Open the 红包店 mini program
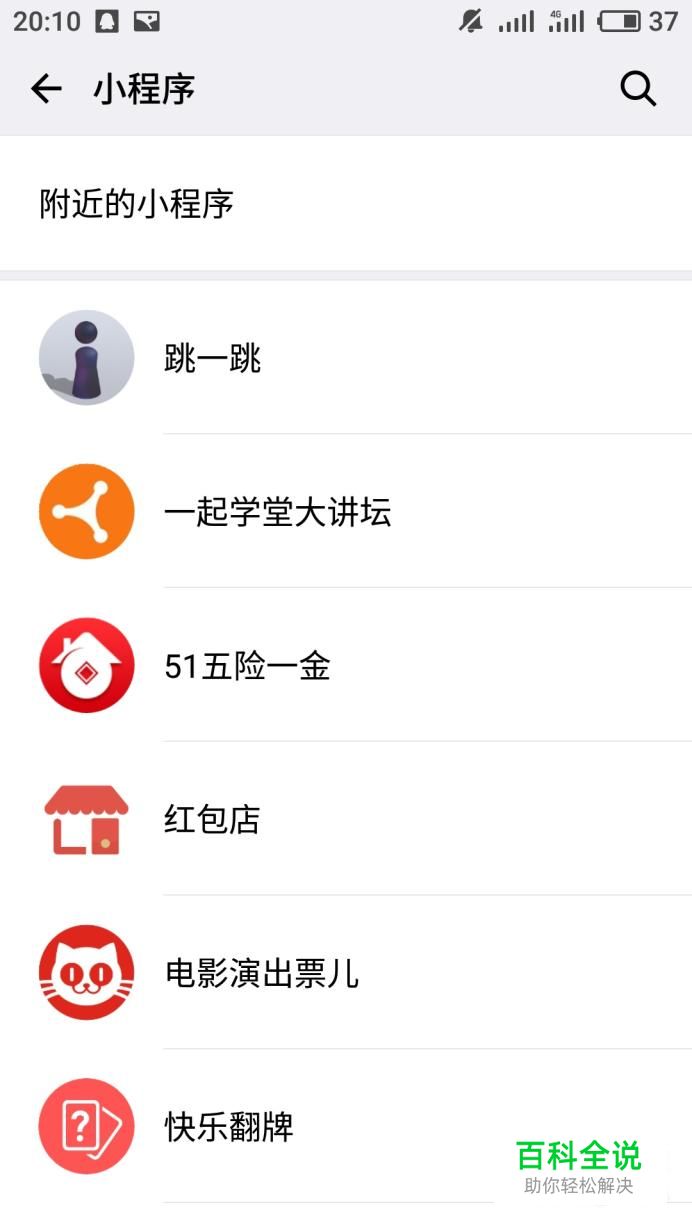Screen dimensions: 692x1230 pos(346,819)
